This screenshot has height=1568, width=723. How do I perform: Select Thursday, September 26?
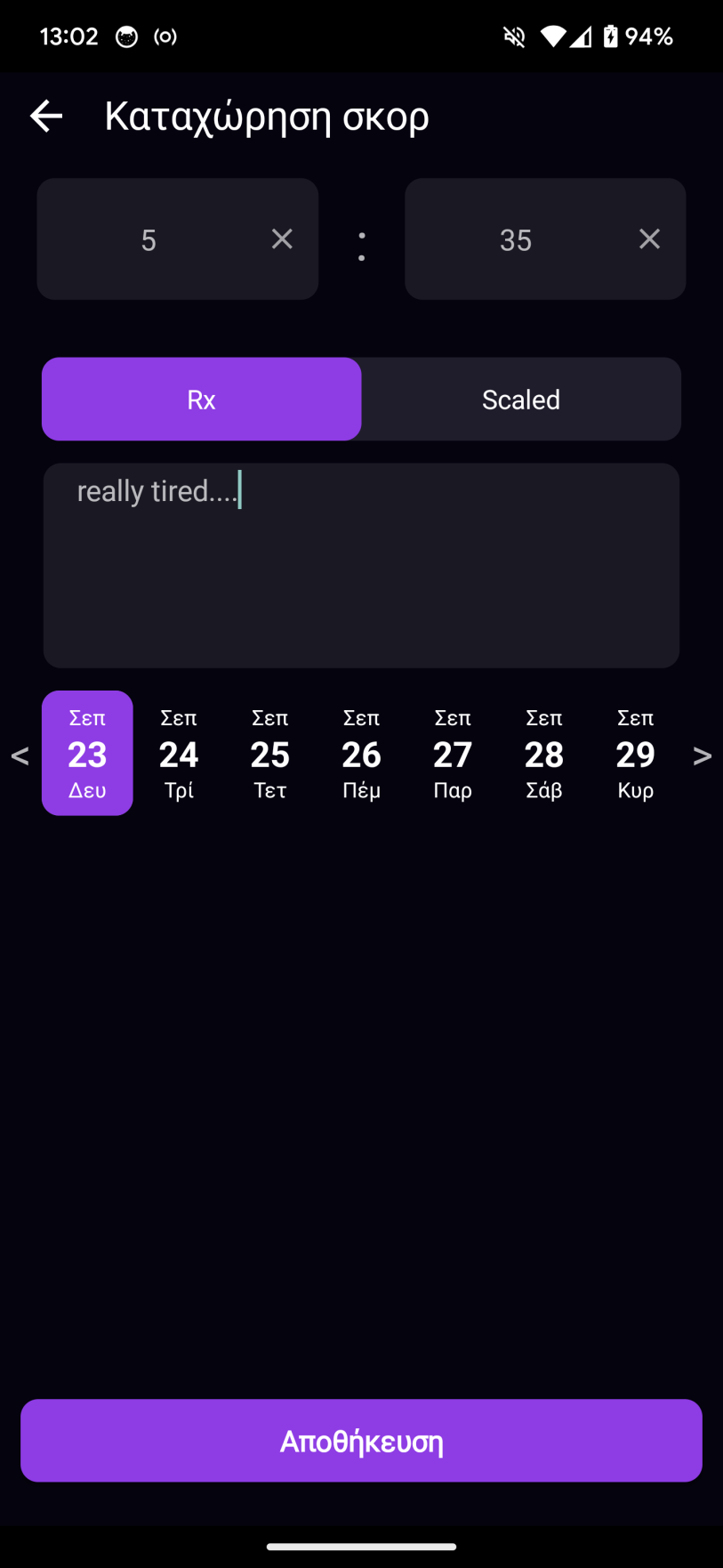pos(361,753)
